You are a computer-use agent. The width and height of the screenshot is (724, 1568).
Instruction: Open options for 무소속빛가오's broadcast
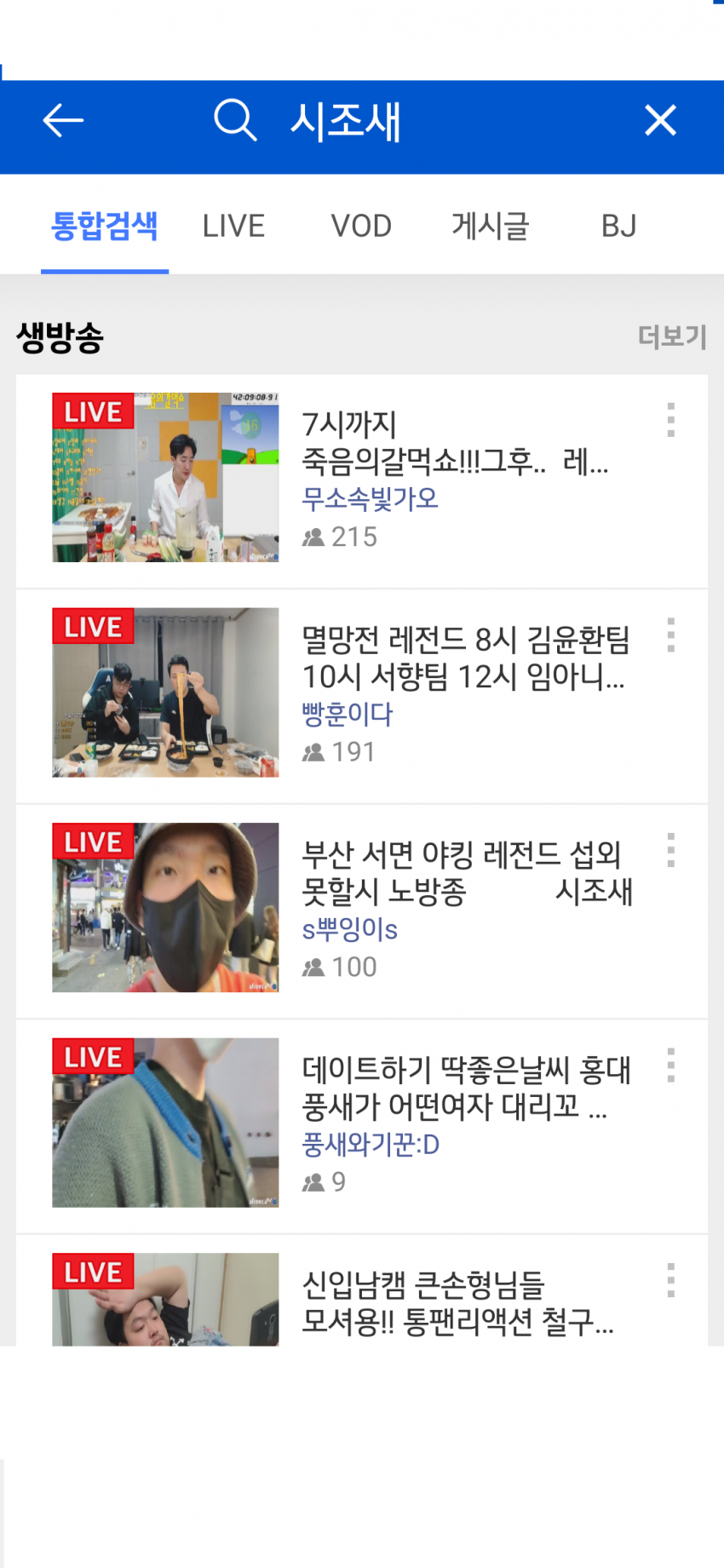pyautogui.click(x=670, y=420)
